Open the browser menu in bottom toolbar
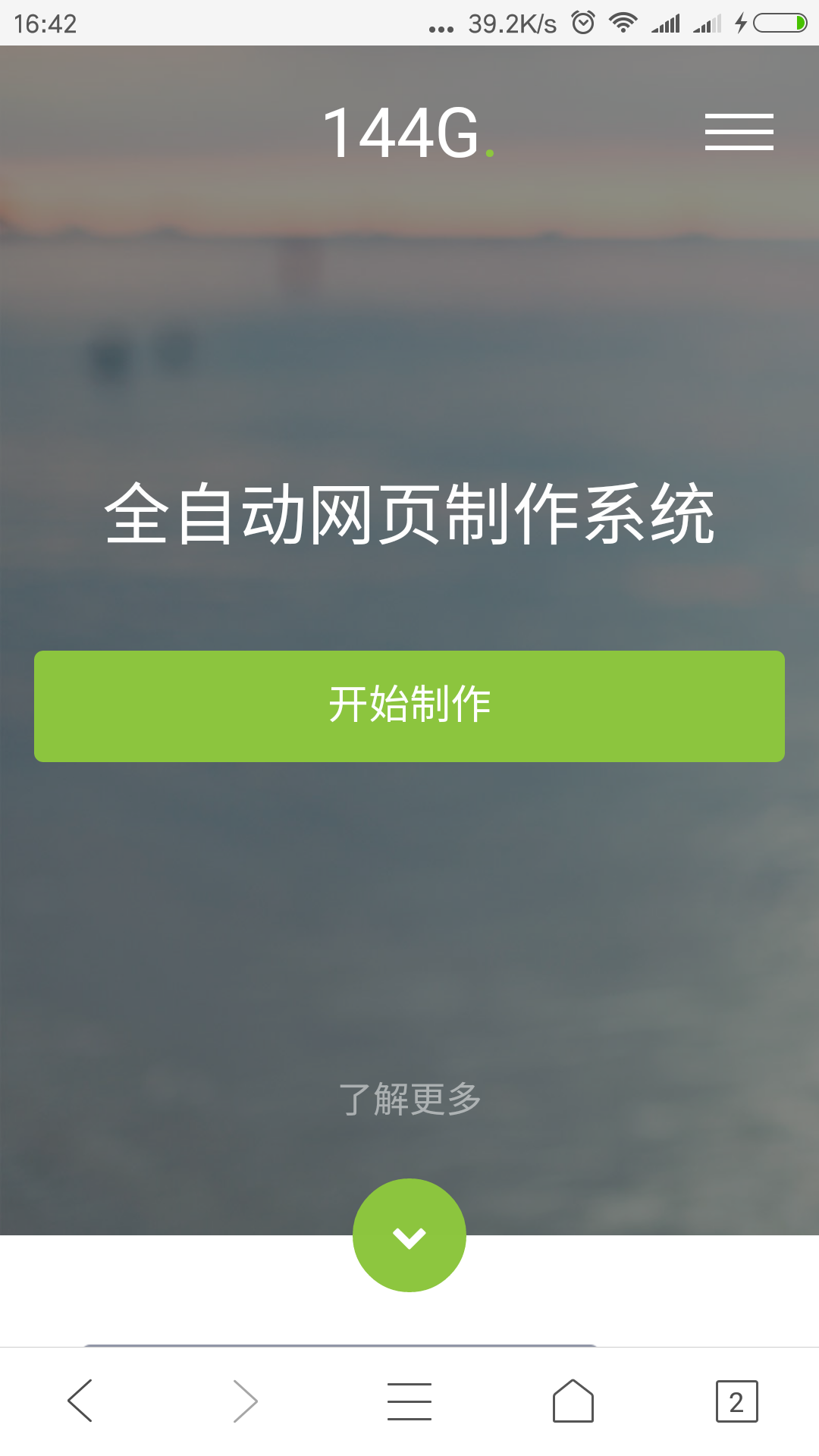The width and height of the screenshot is (819, 1456). [409, 1401]
